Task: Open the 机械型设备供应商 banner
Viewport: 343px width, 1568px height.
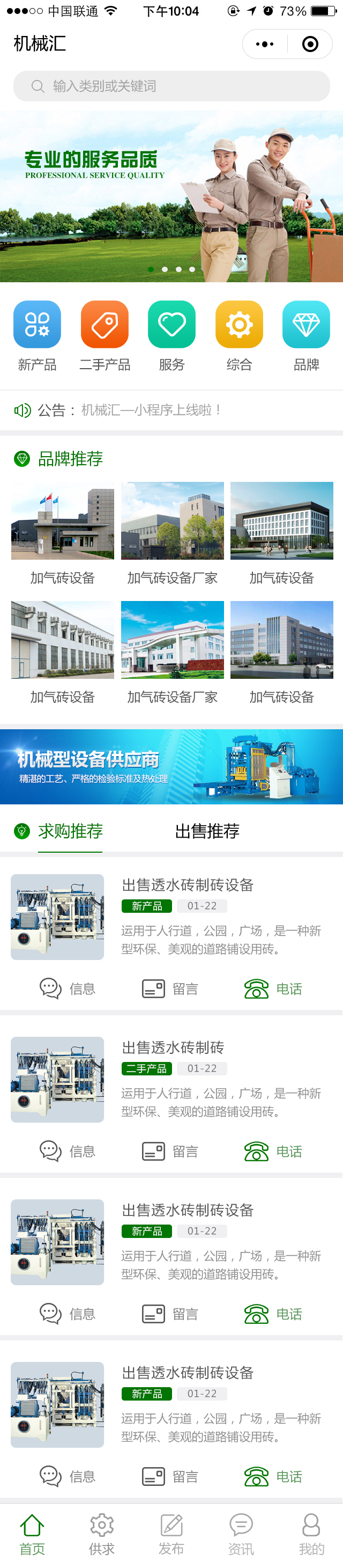Action: tap(171, 766)
